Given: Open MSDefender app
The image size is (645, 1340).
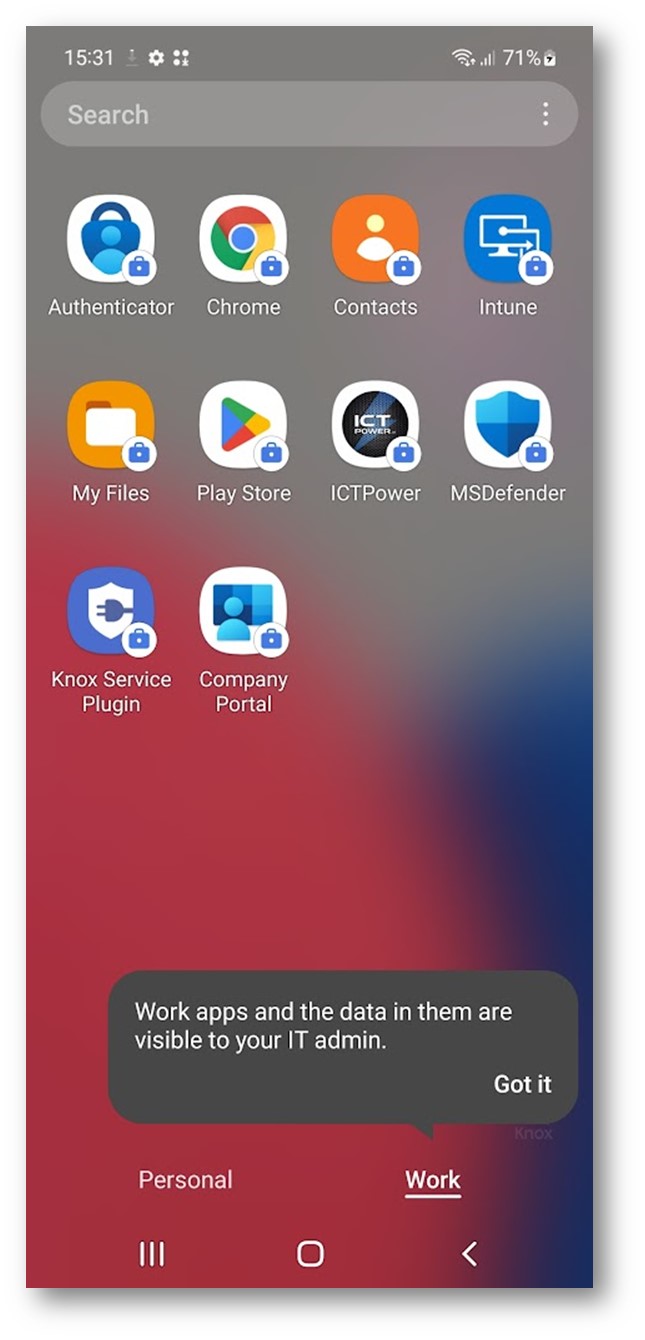Looking at the screenshot, I should pyautogui.click(x=507, y=426).
